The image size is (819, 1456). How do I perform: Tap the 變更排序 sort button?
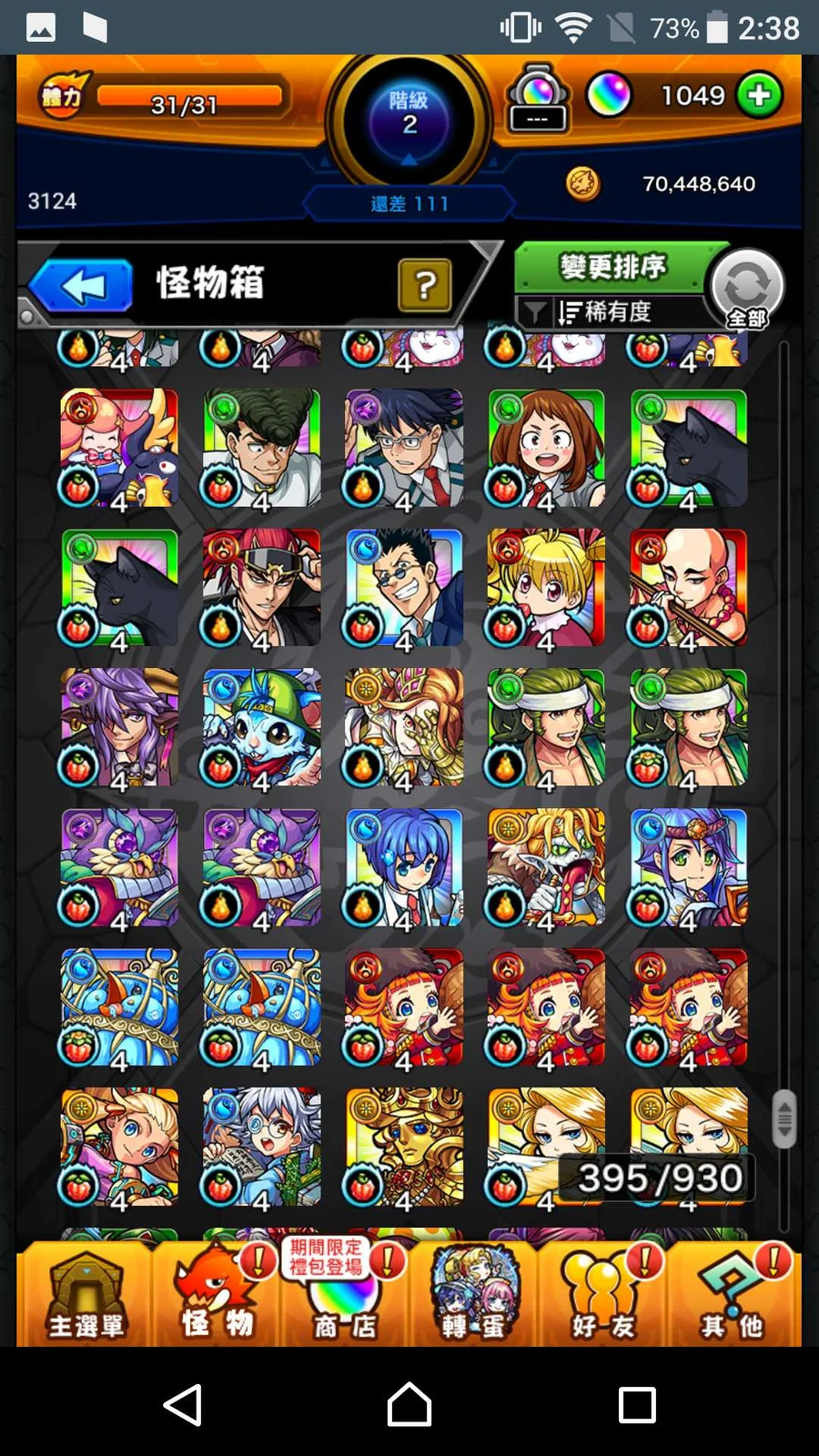click(613, 268)
